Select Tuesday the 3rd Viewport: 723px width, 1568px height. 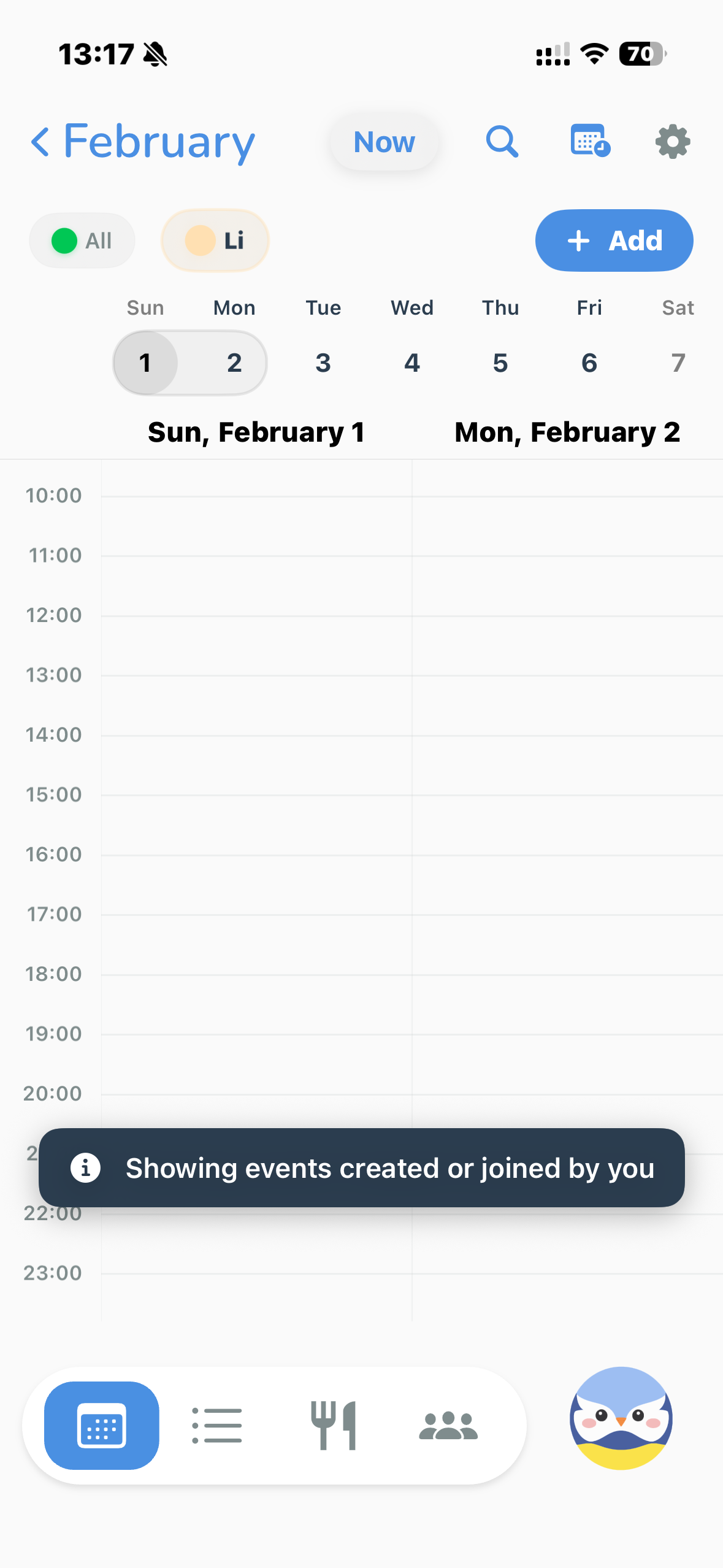(x=323, y=363)
